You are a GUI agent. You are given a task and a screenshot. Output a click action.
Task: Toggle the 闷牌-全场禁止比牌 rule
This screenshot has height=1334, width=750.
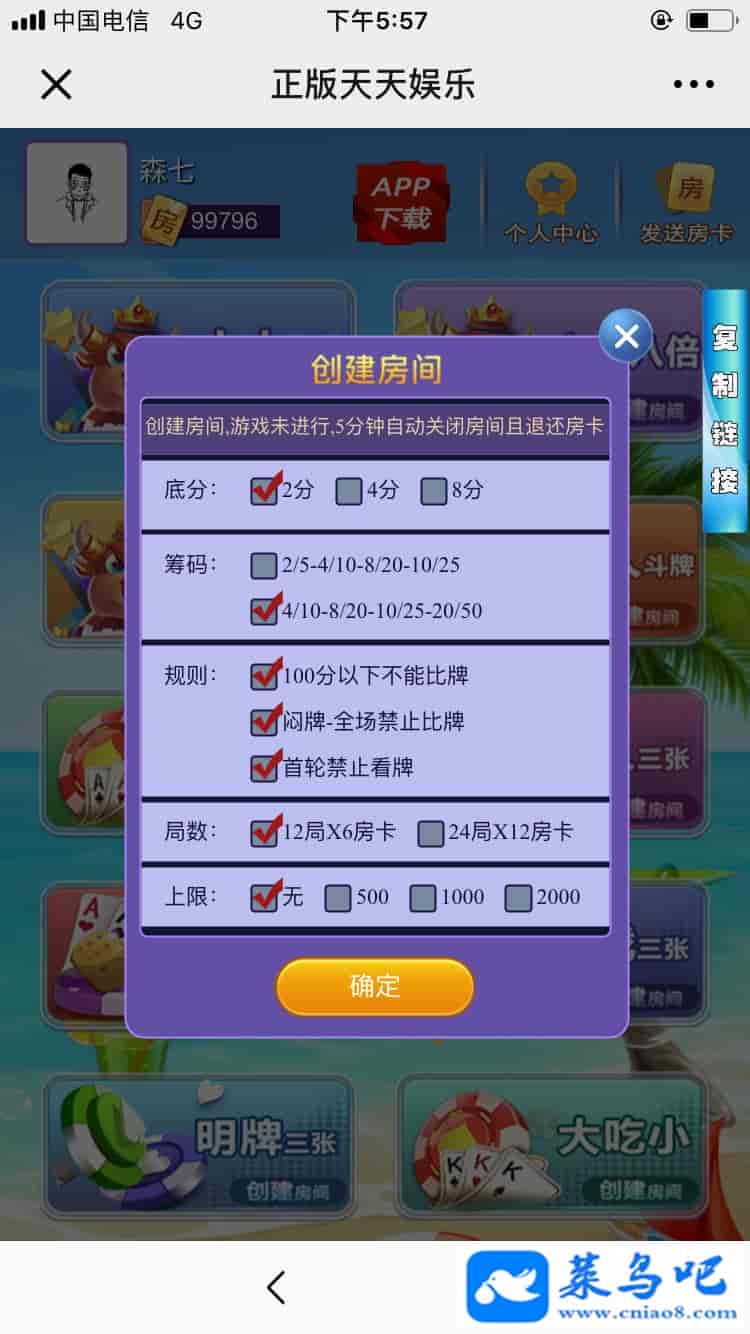click(264, 722)
